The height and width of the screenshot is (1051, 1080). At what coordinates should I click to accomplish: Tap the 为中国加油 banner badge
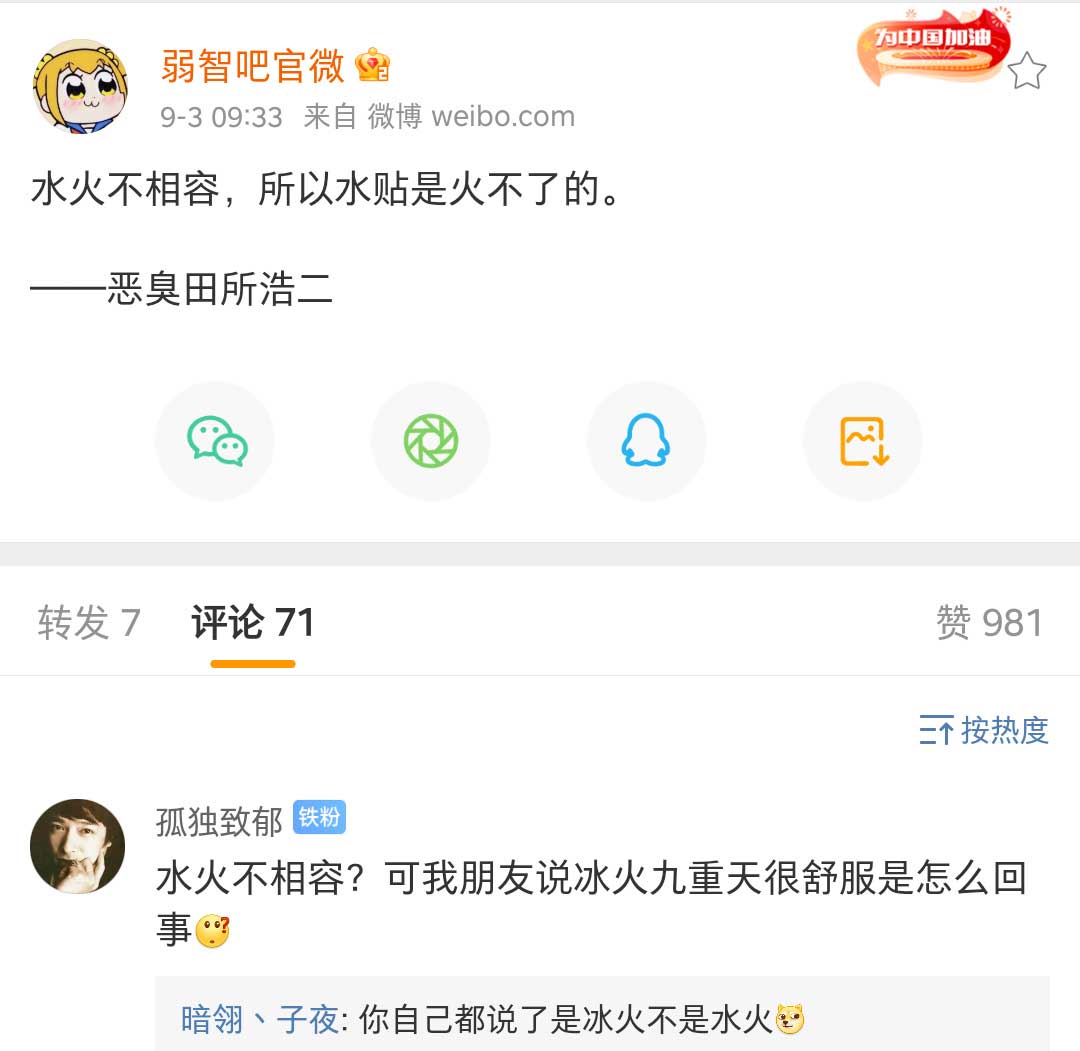931,47
